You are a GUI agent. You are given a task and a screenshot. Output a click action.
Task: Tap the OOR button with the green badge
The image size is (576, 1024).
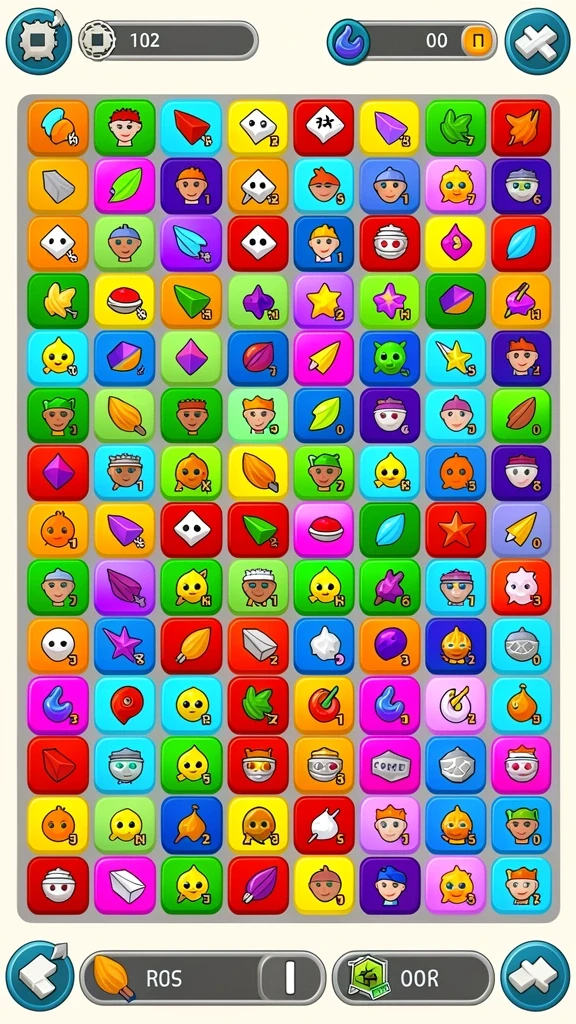tap(413, 978)
